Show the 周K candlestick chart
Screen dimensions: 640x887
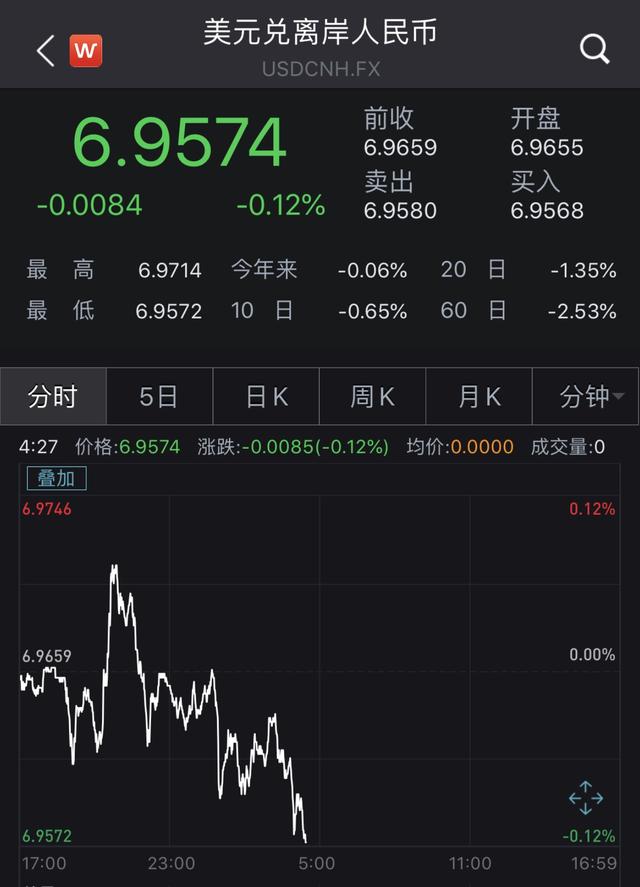372,397
